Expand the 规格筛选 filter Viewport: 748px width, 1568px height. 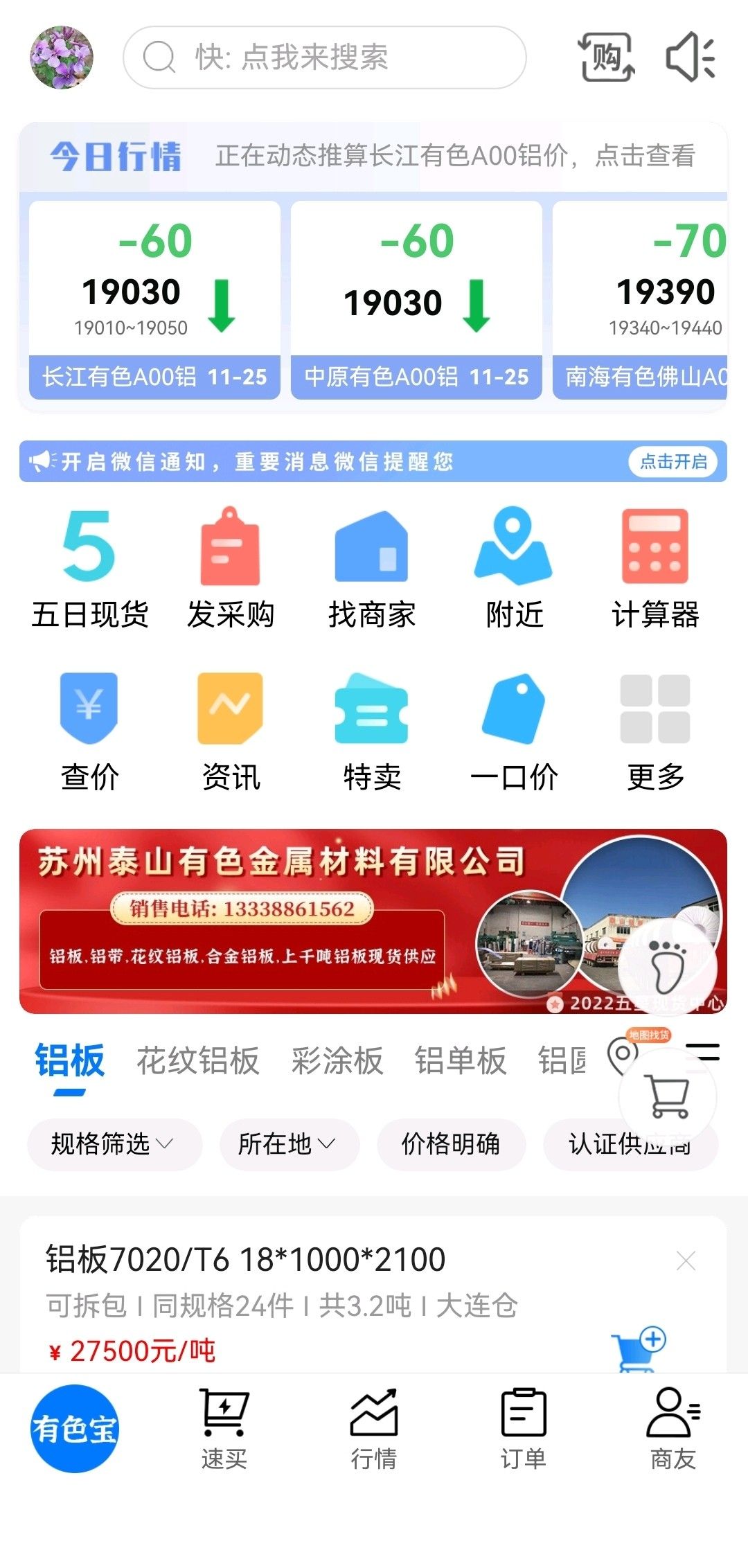[x=113, y=1143]
